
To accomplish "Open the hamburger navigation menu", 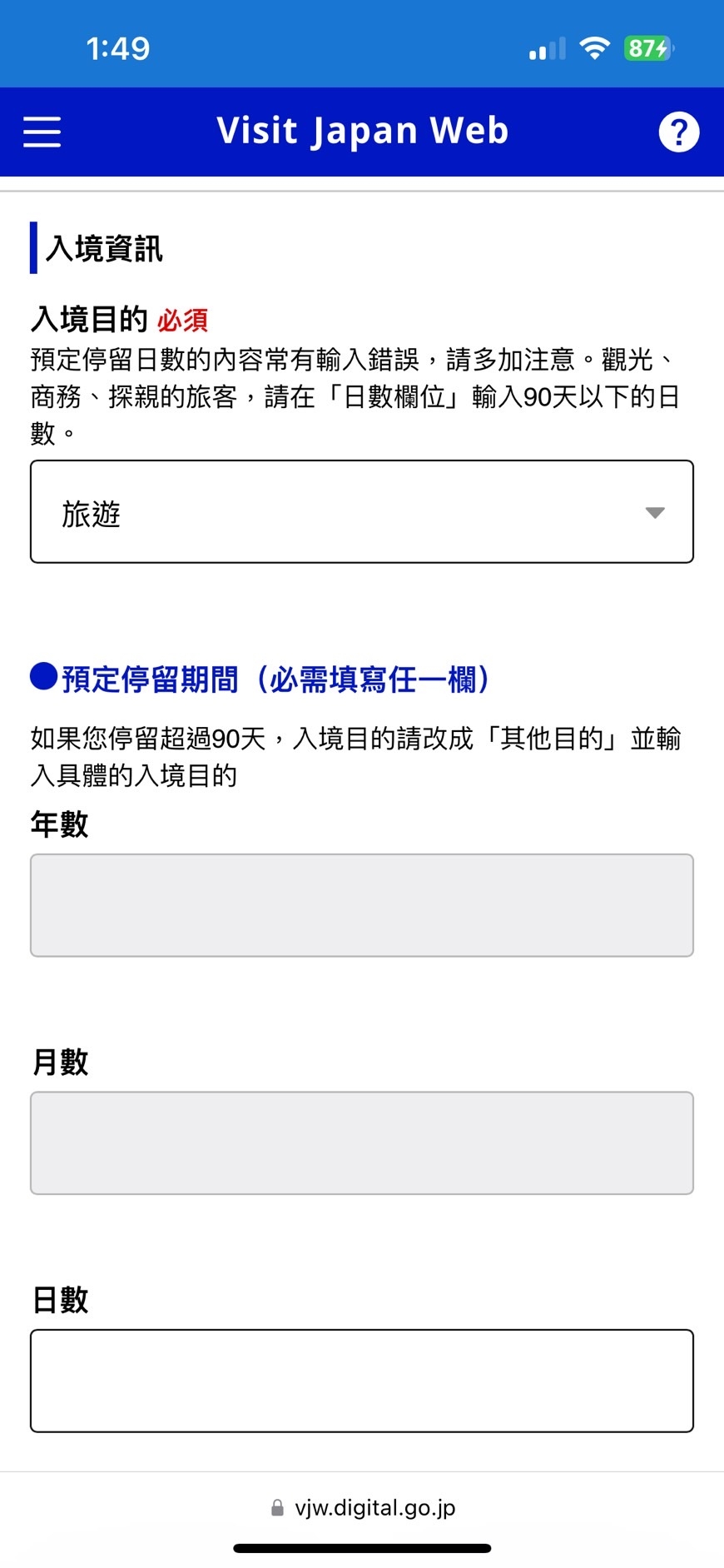I will 42,132.
